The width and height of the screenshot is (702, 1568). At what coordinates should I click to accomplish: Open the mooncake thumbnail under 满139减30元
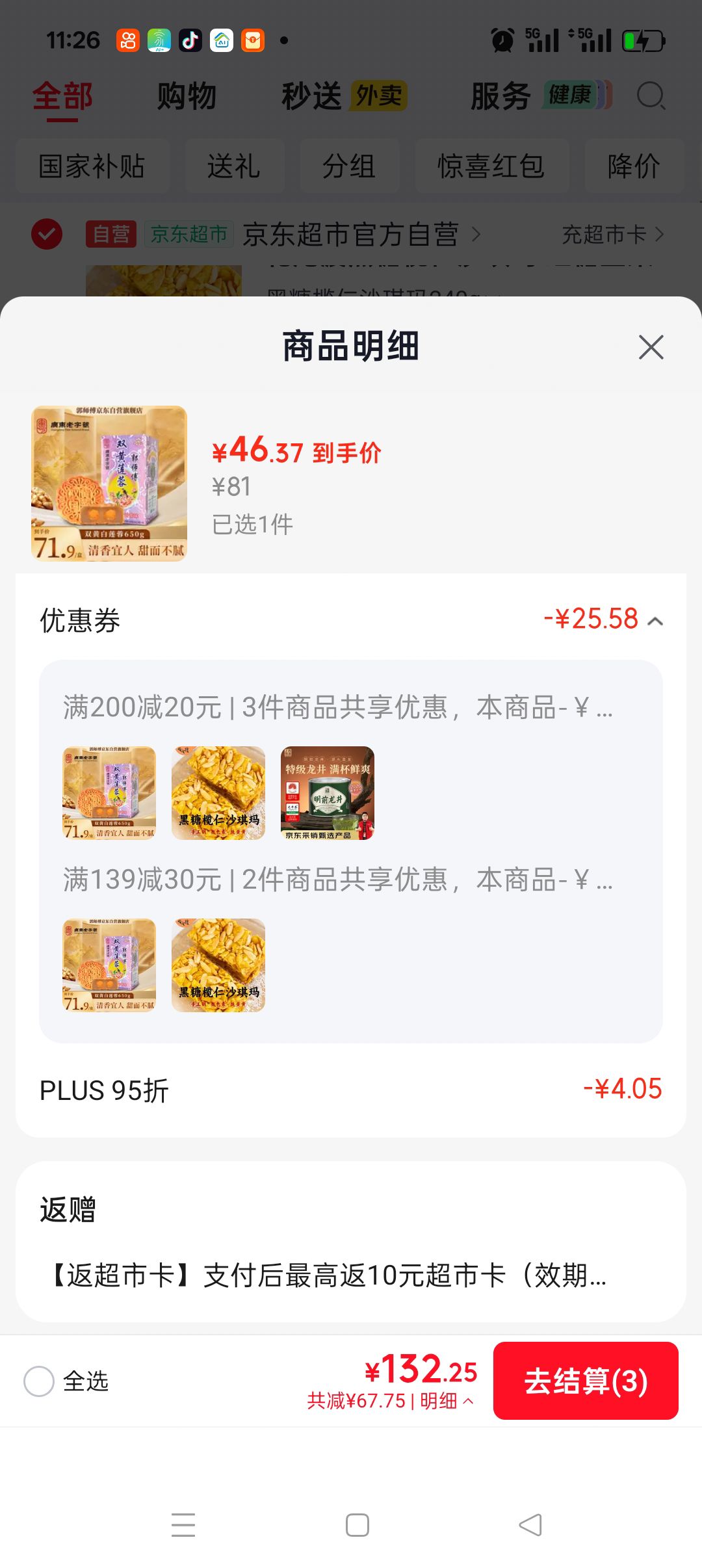(x=109, y=965)
